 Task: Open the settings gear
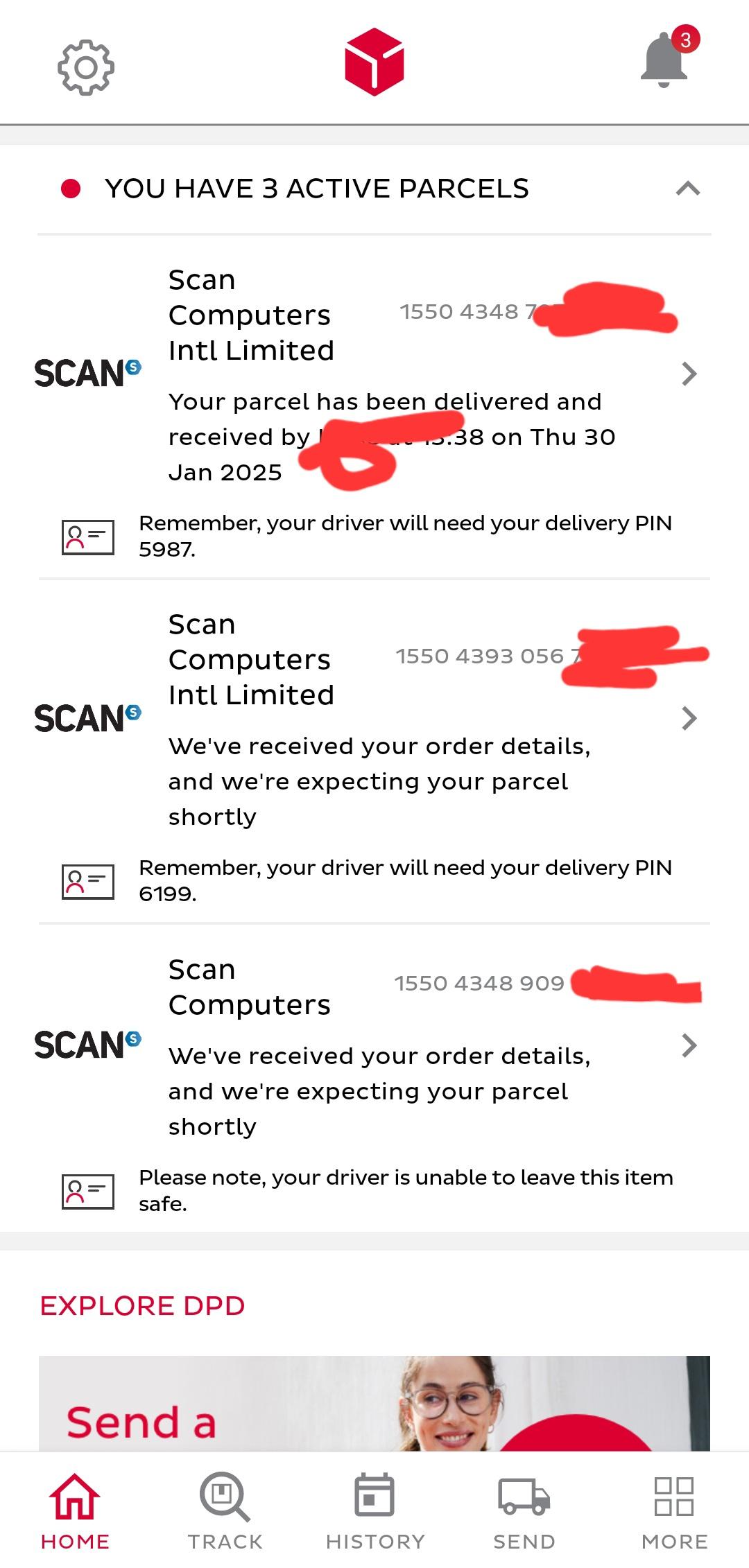(x=85, y=67)
